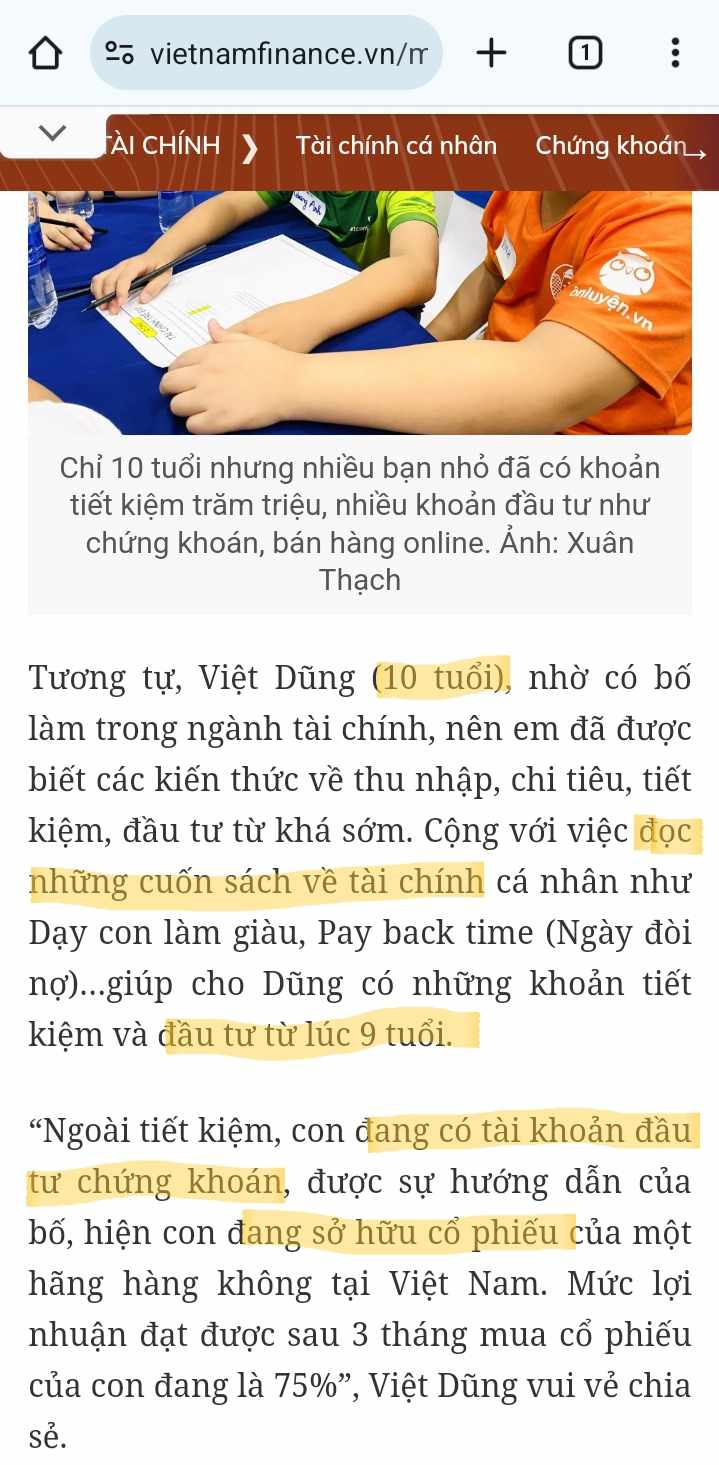This screenshot has width=719, height=1465.
Task: Expand the site menu chevron
Action: (x=52, y=133)
